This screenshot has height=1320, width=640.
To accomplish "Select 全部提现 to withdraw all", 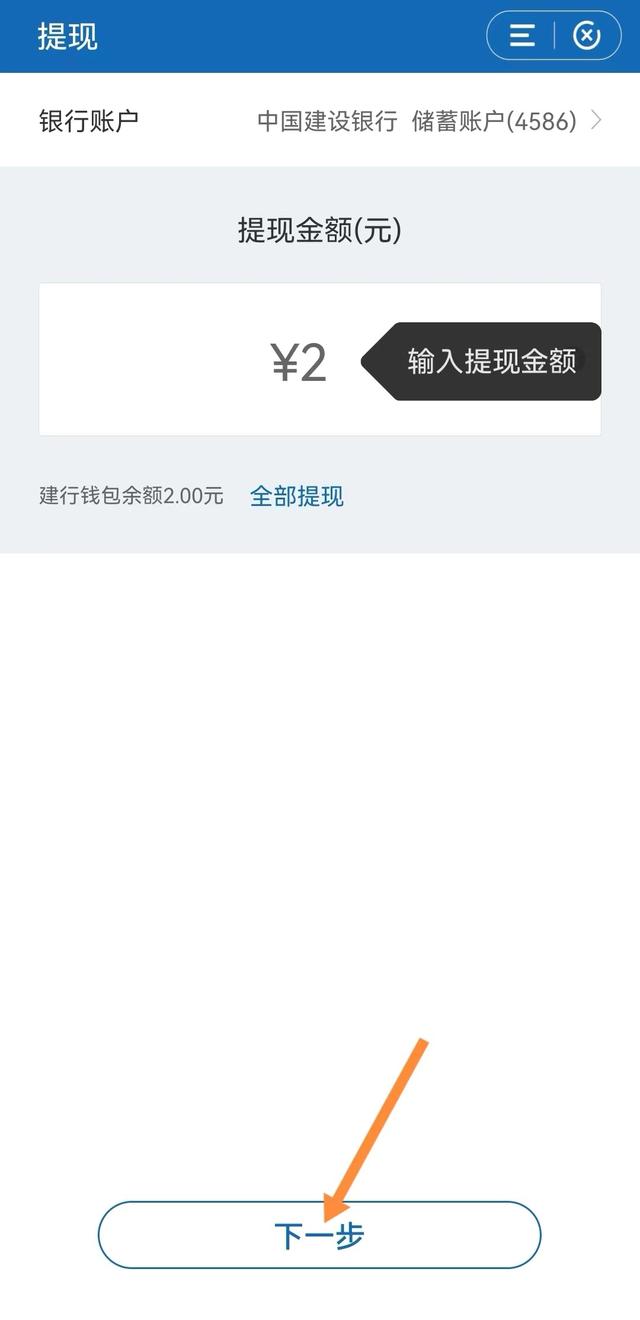I will 296,496.
